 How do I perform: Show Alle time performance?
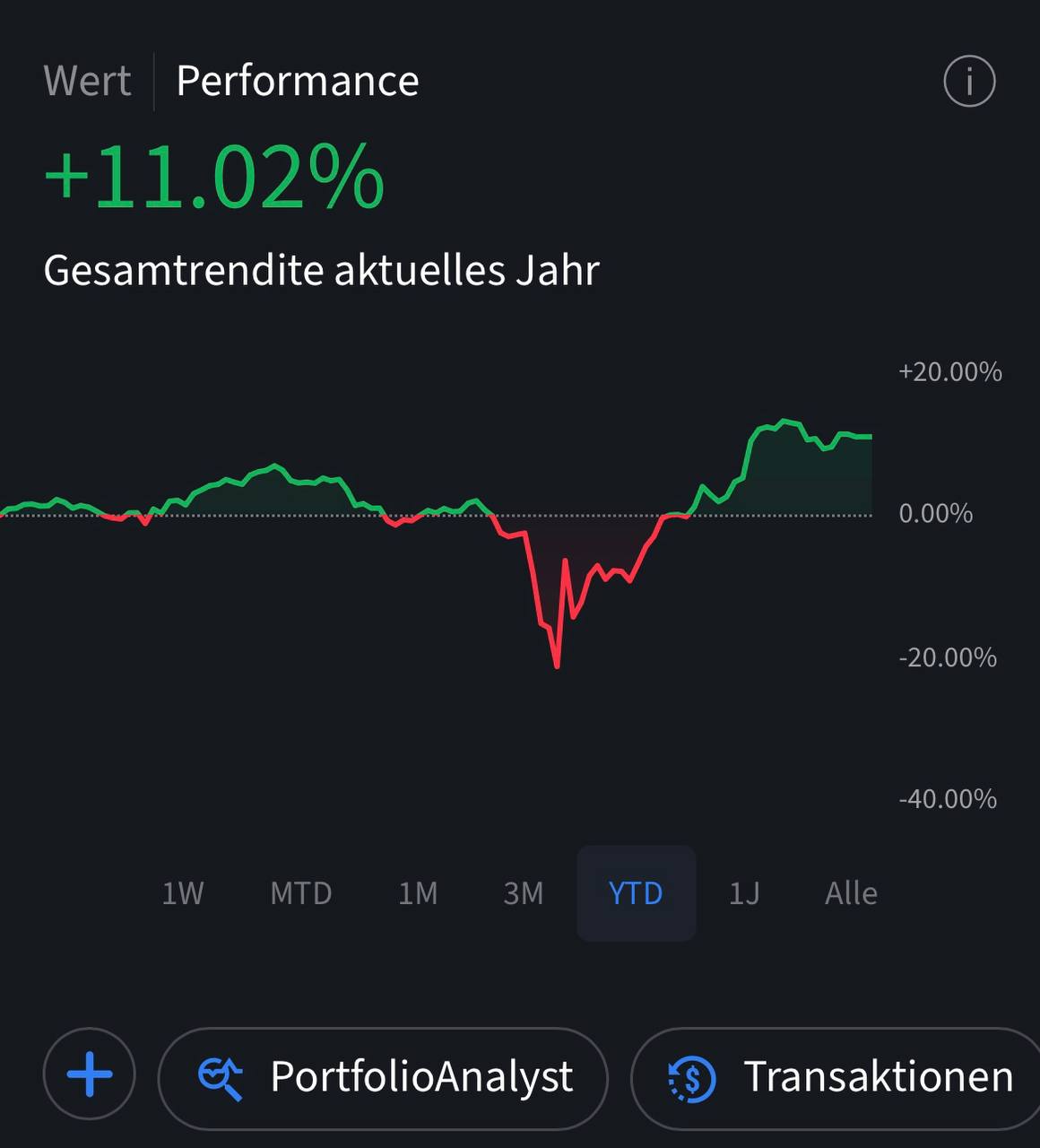pos(851,893)
